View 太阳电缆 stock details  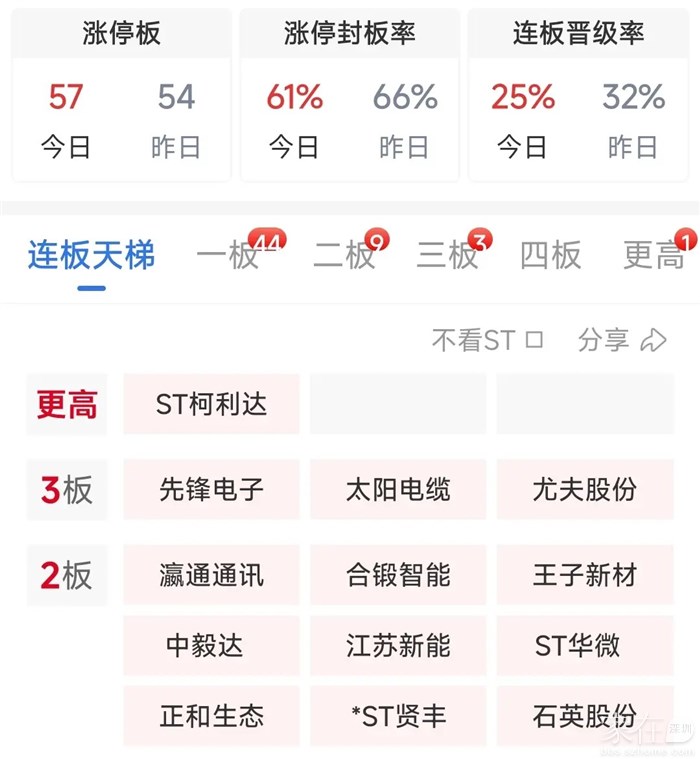click(x=398, y=490)
